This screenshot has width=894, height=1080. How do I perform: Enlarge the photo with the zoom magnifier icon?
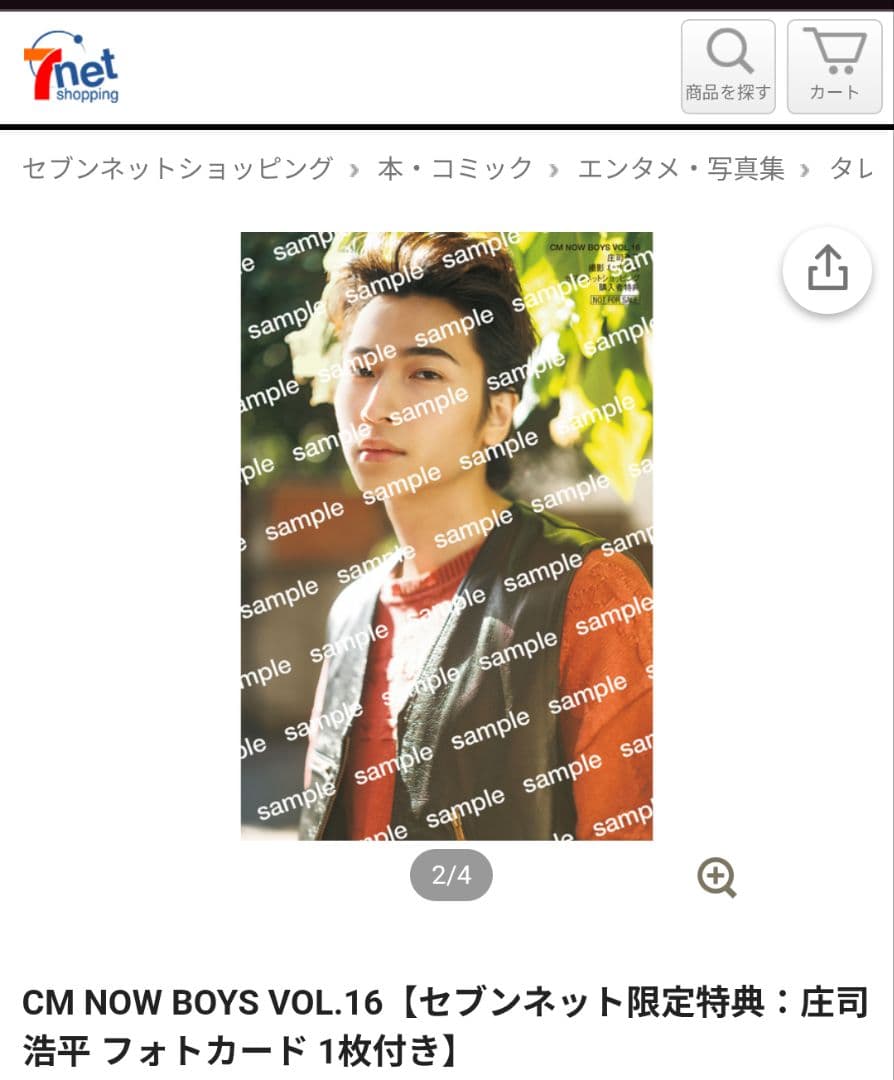pos(716,875)
